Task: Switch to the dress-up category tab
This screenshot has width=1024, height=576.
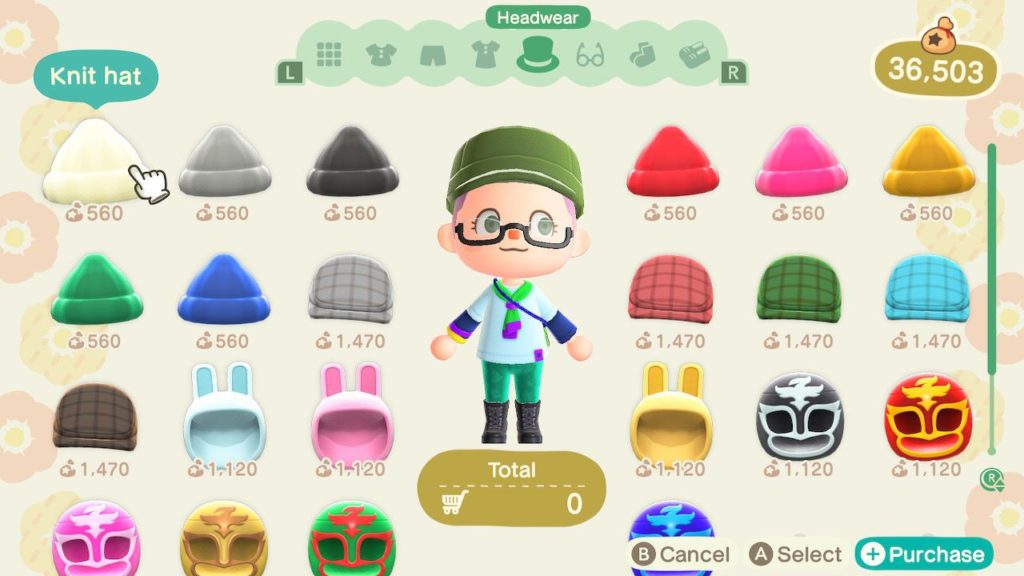Action: coord(485,54)
